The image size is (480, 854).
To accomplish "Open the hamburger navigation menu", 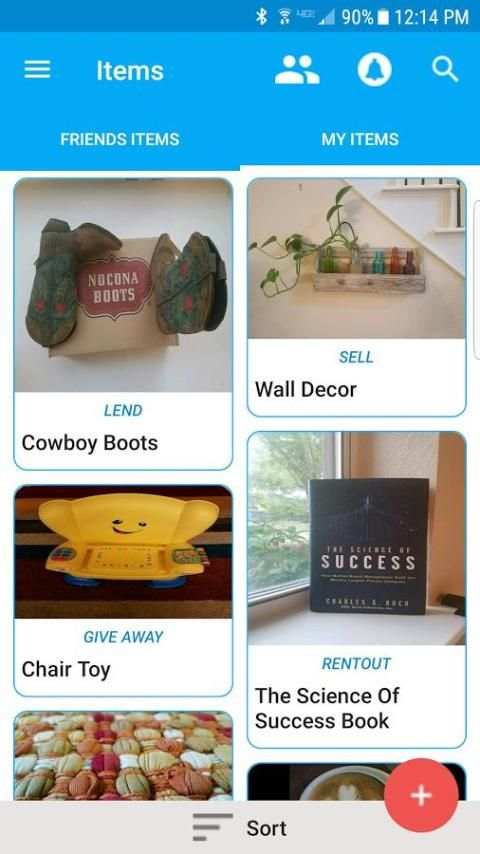I will (37, 70).
